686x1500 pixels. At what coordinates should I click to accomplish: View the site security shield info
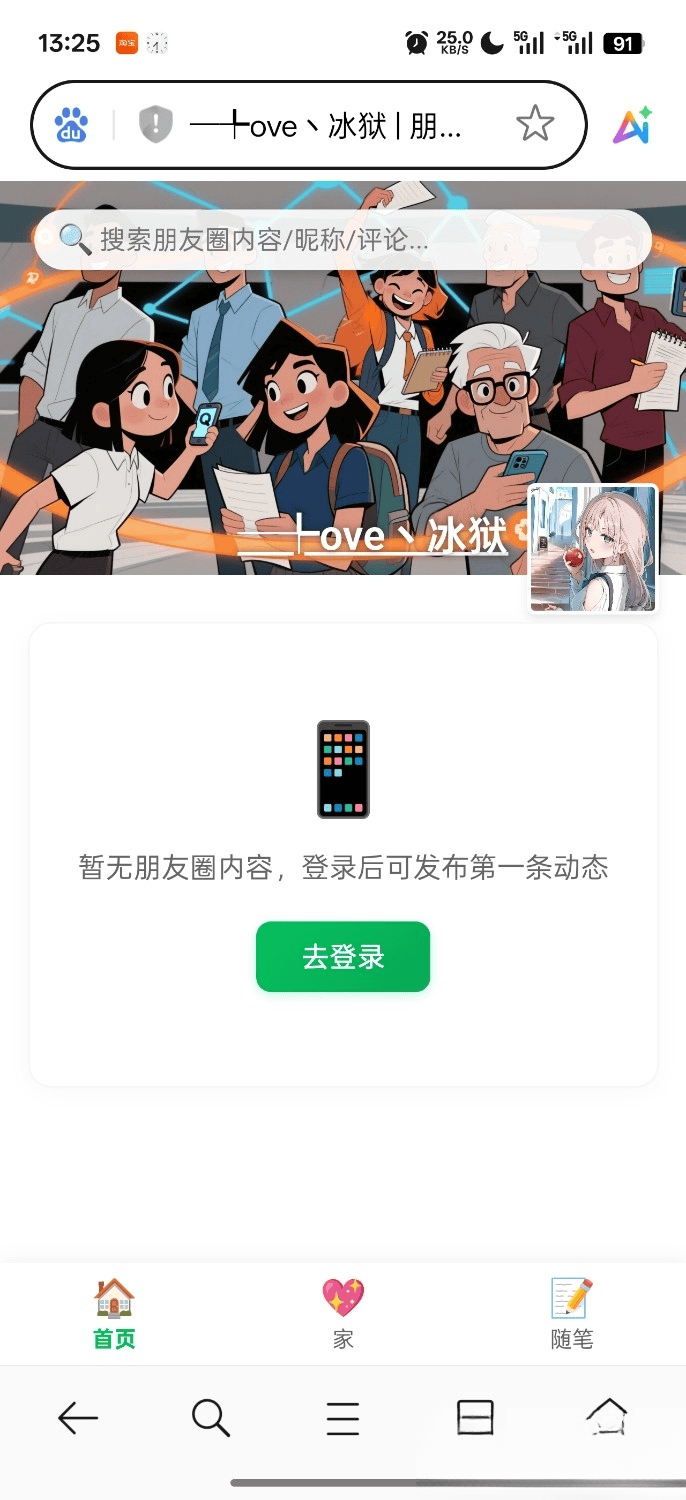155,125
